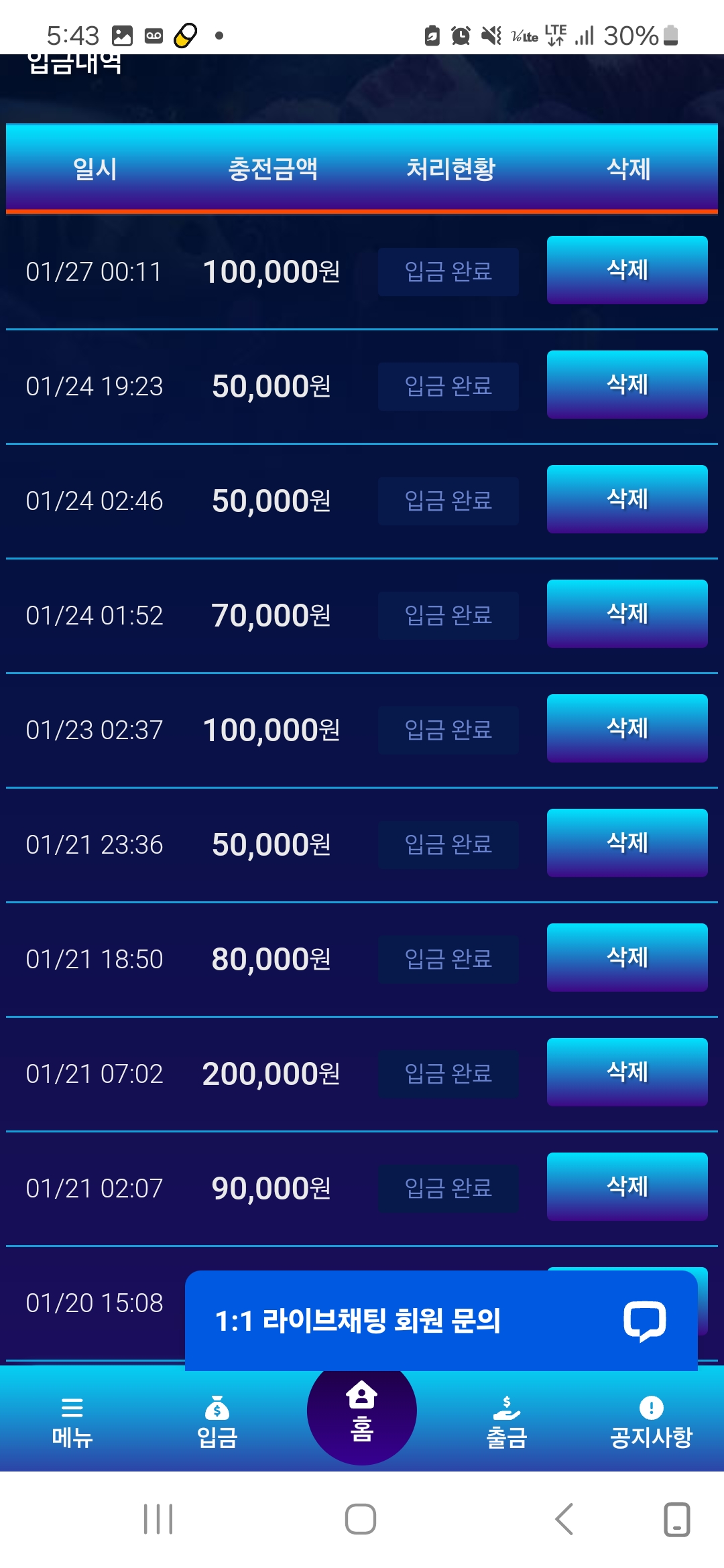
Task: Remove the 80,000원 deposit from 01/21 18:50
Action: tap(627, 958)
